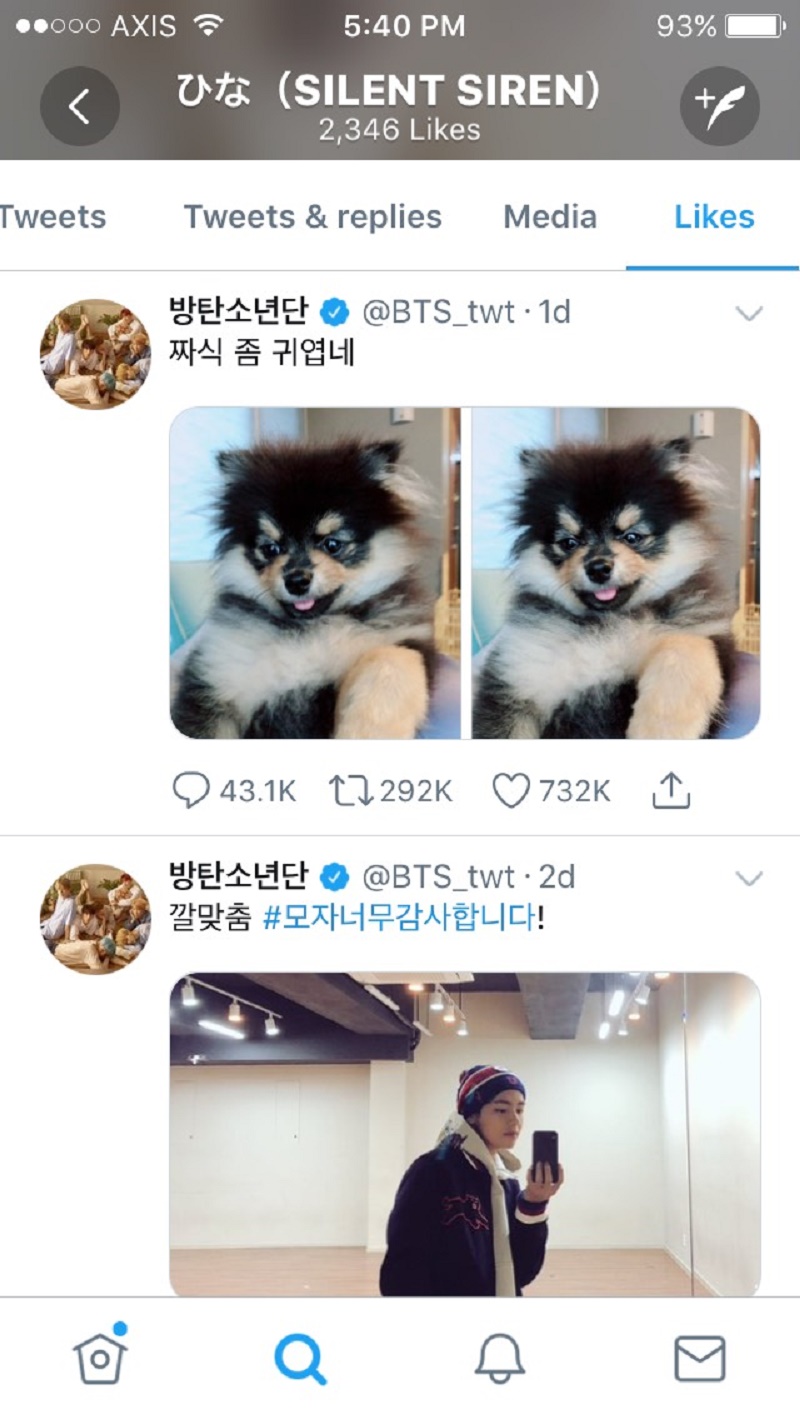Open the left puppy photo
Image resolution: width=800 pixels, height=1420 pixels.
[314, 573]
